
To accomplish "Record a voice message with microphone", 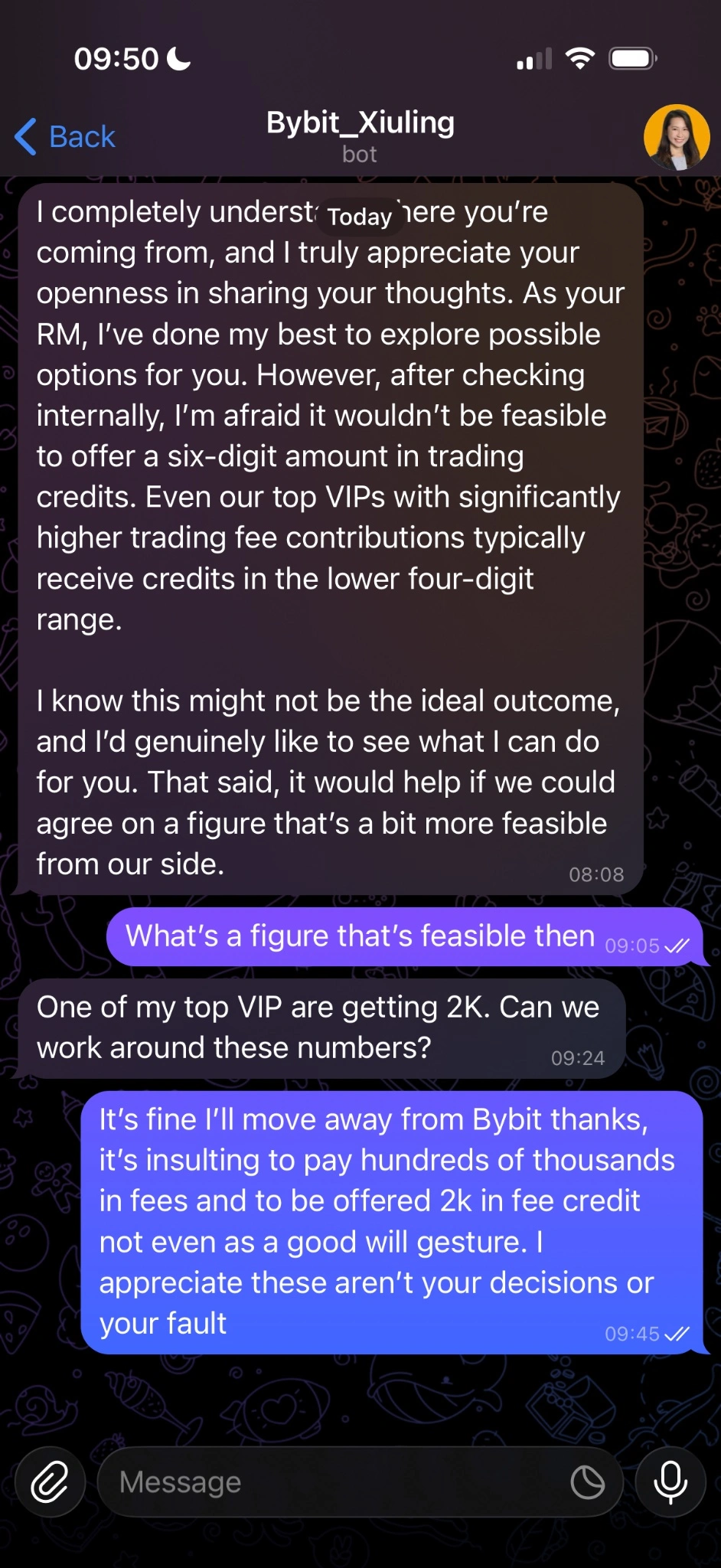I will [670, 1481].
